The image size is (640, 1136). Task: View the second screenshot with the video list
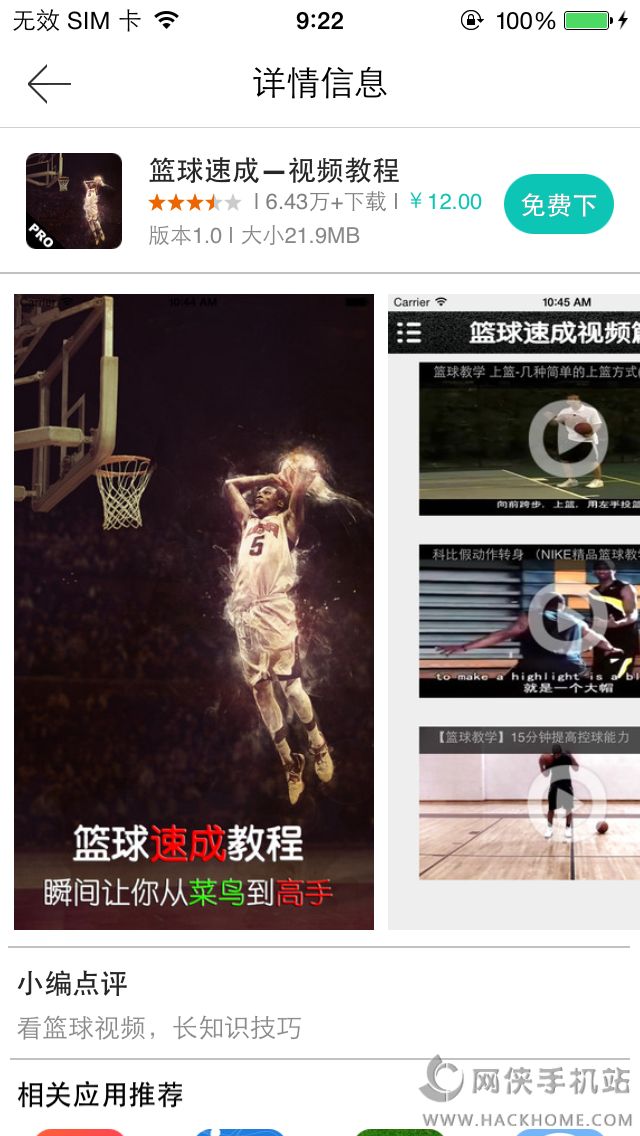point(514,611)
